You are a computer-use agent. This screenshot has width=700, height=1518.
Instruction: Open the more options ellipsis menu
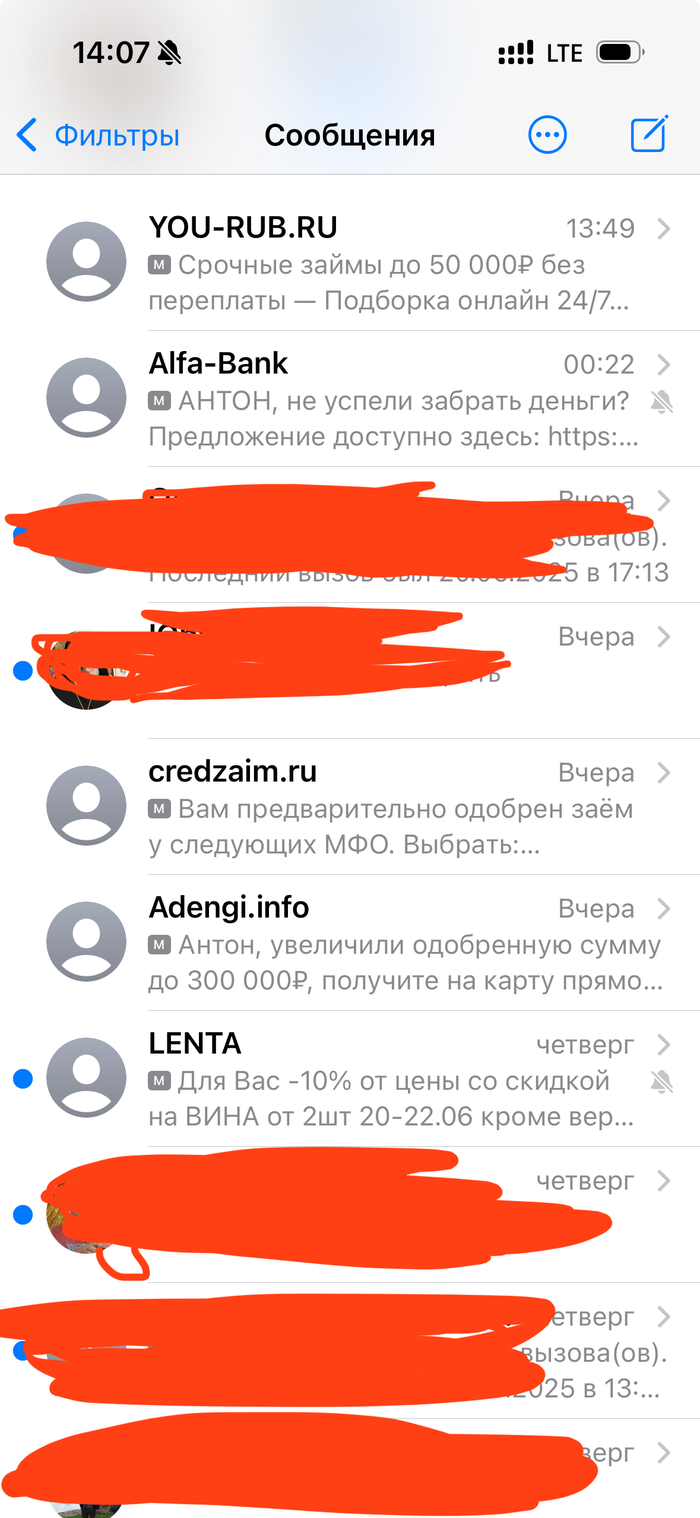(x=547, y=135)
